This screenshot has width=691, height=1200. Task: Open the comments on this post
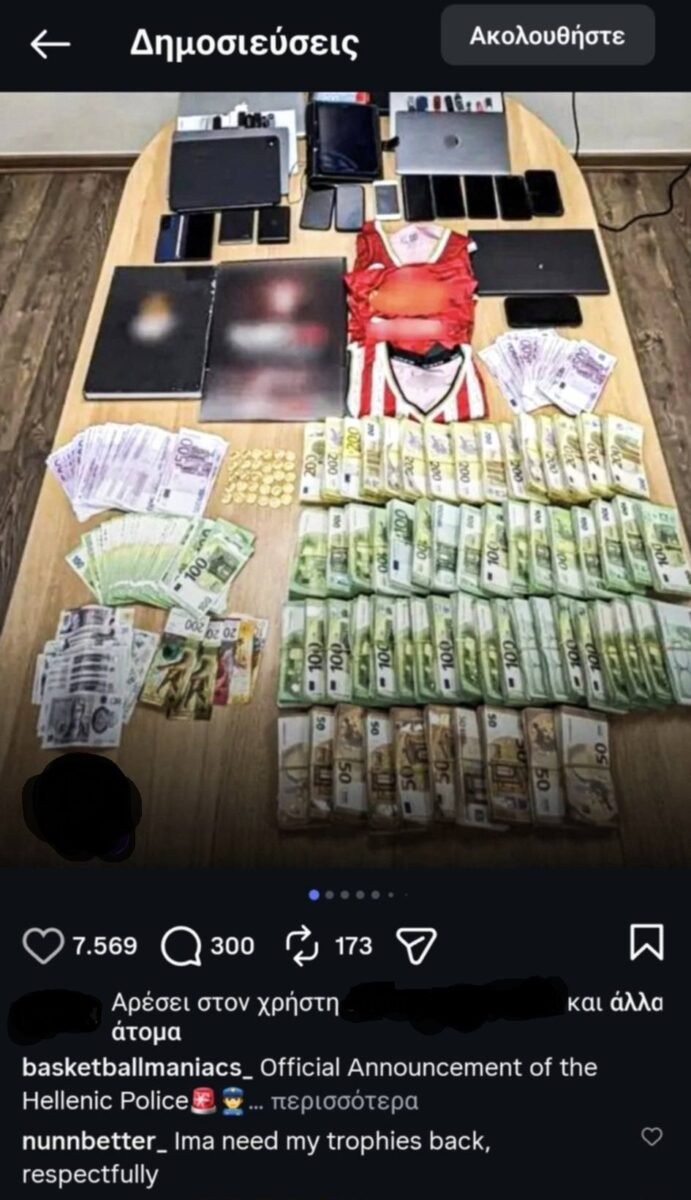pos(180,945)
